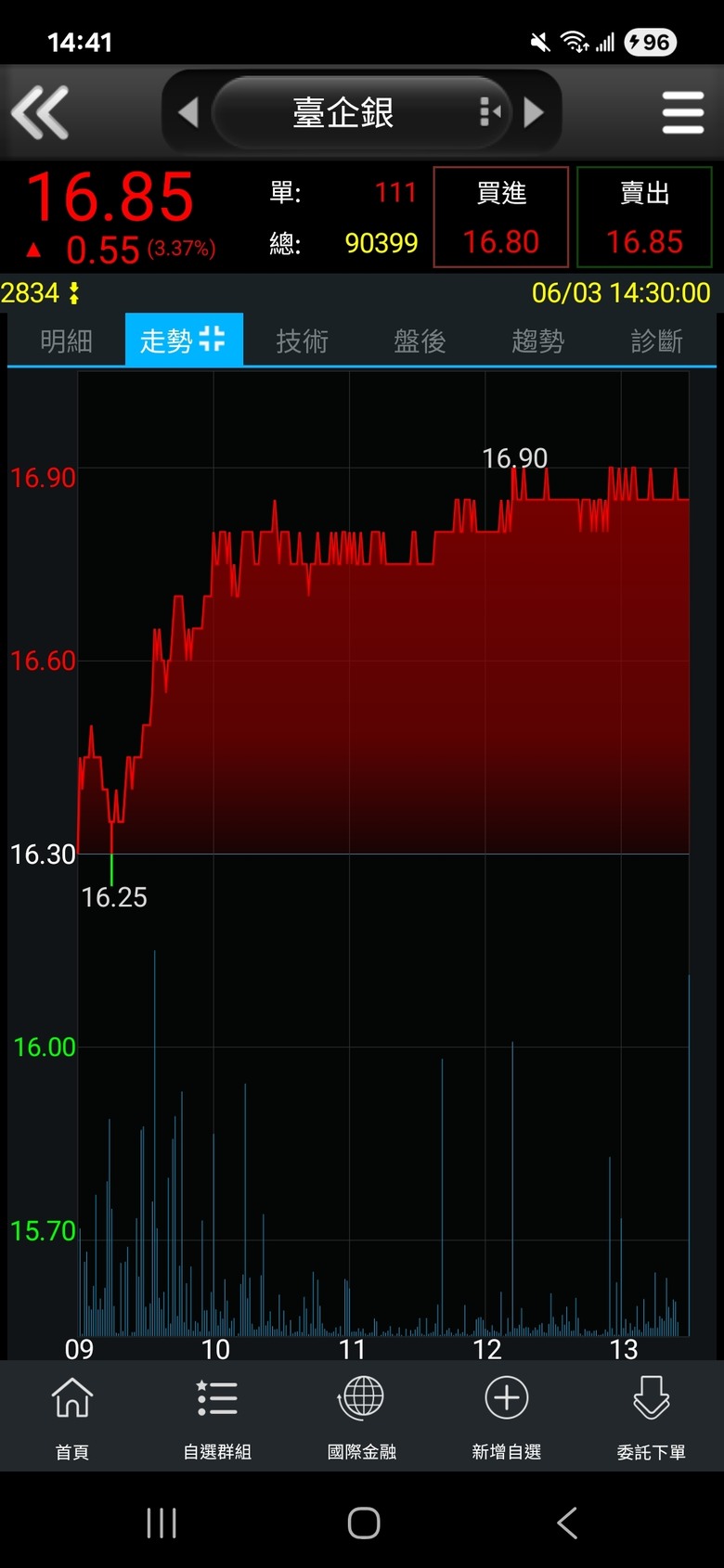The width and height of the screenshot is (724, 1568).
Task: Tap the 買進 buy button
Action: pyautogui.click(x=501, y=217)
